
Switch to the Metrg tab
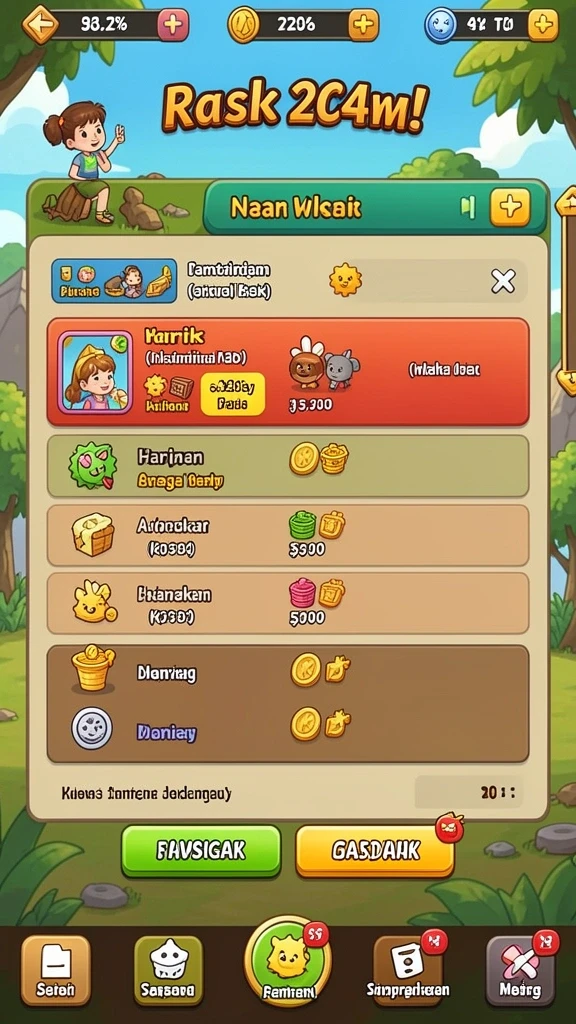520,970
